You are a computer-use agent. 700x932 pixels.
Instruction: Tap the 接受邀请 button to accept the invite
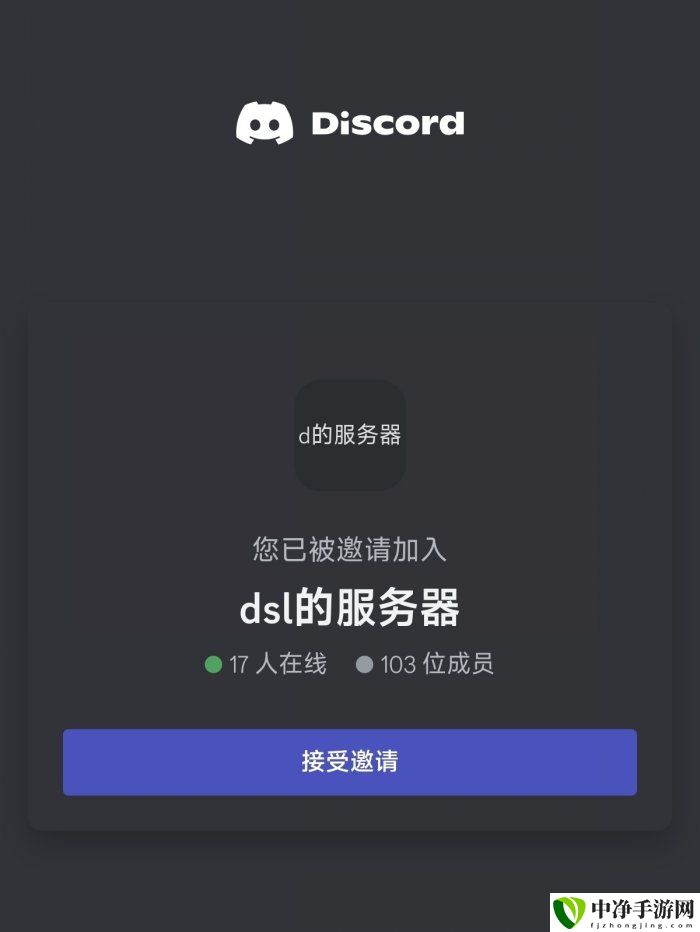[x=350, y=762]
